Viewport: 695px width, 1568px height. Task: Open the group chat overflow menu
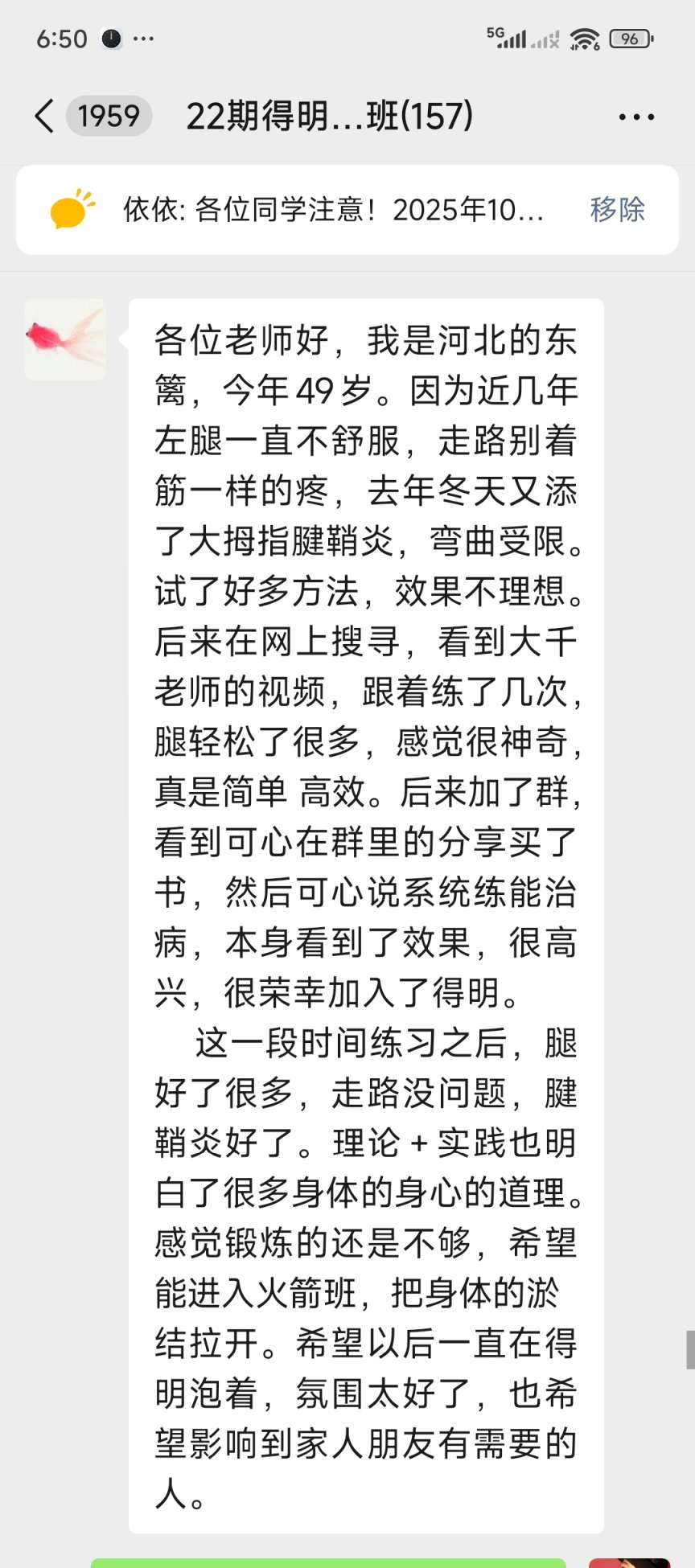coord(636,117)
